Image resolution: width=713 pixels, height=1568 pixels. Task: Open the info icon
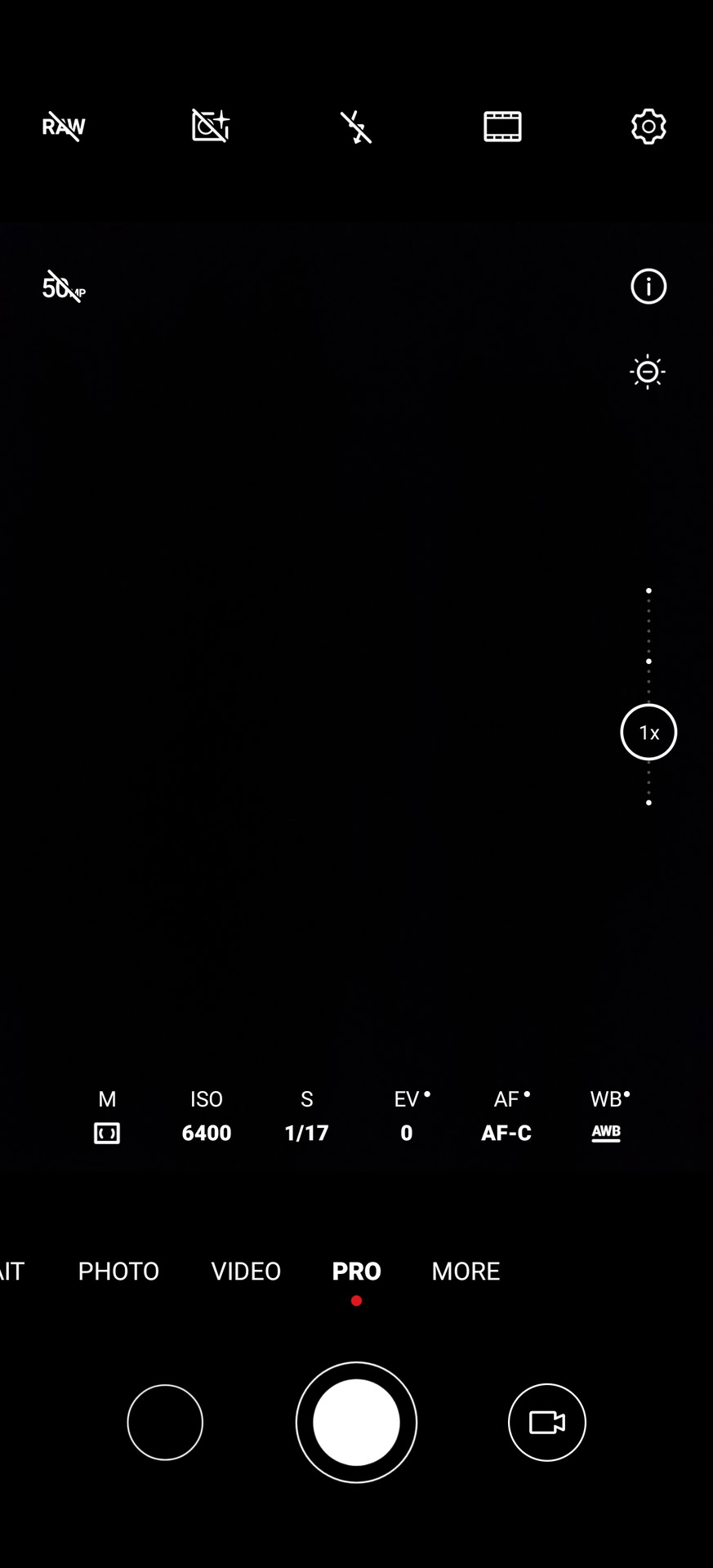pyautogui.click(x=648, y=287)
